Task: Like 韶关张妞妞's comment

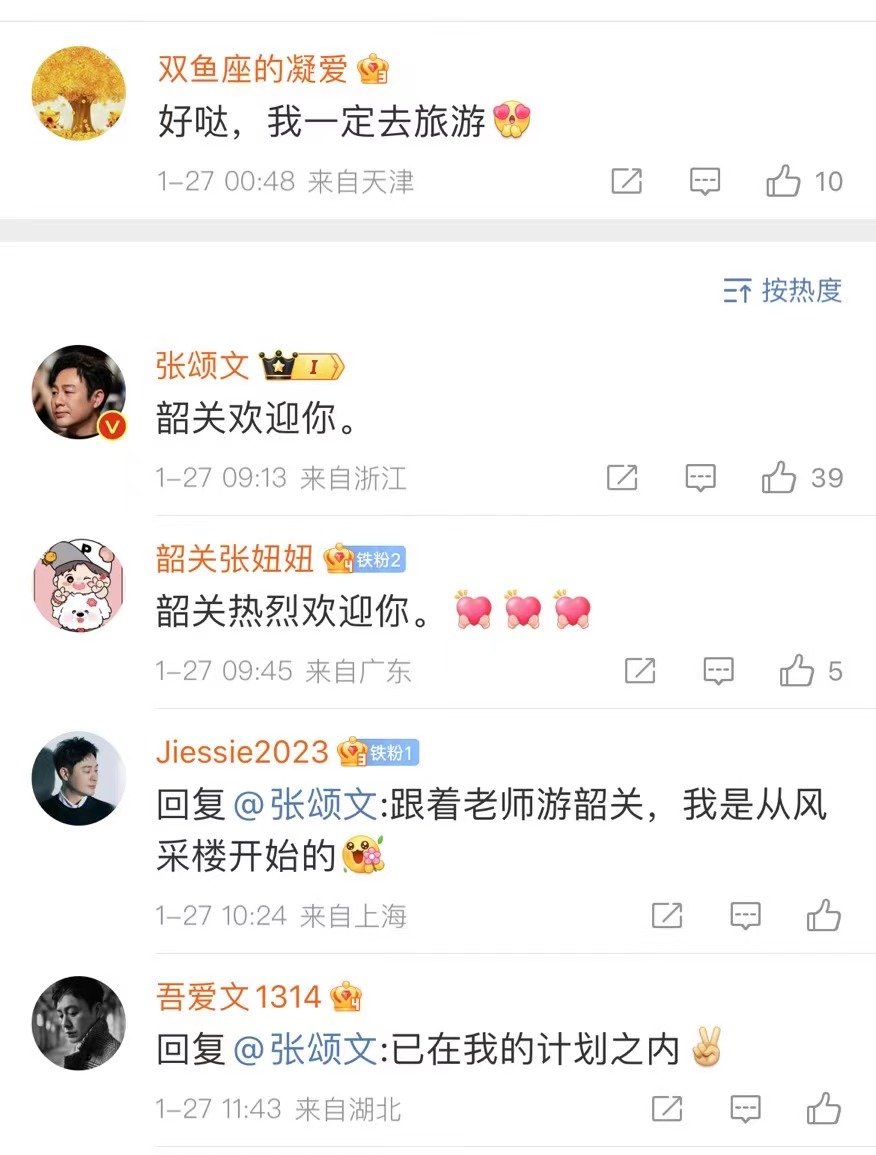Action: [797, 671]
